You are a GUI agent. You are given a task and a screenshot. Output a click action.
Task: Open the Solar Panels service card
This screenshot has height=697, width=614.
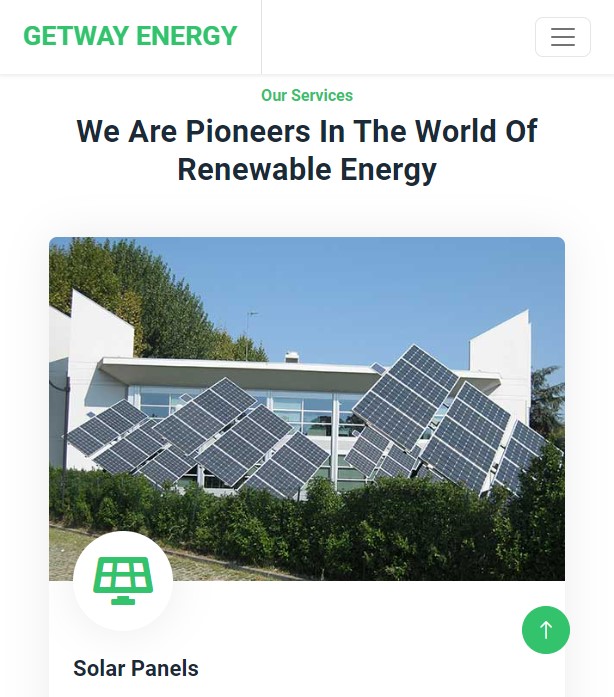click(136, 668)
